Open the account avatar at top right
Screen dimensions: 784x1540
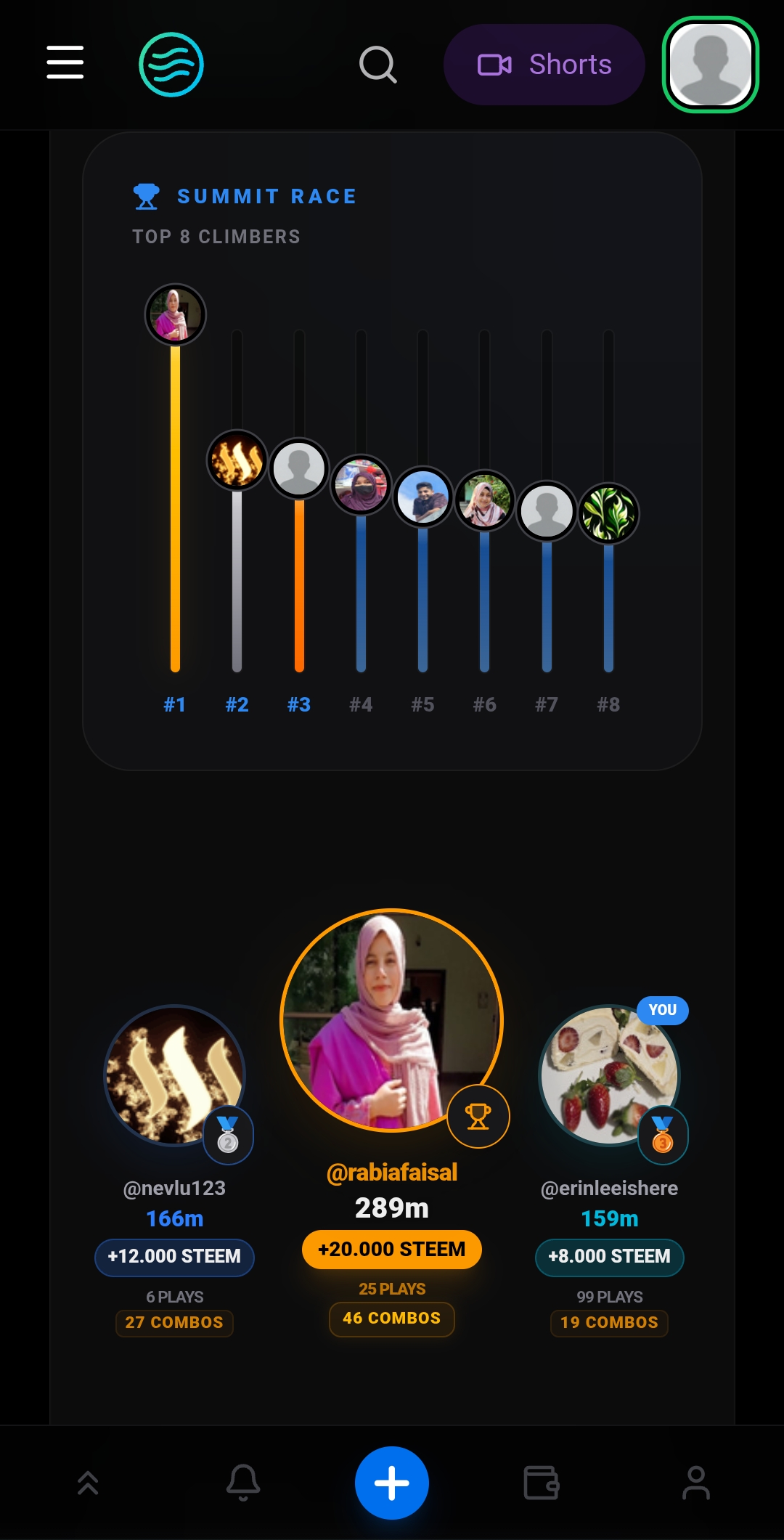[711, 65]
